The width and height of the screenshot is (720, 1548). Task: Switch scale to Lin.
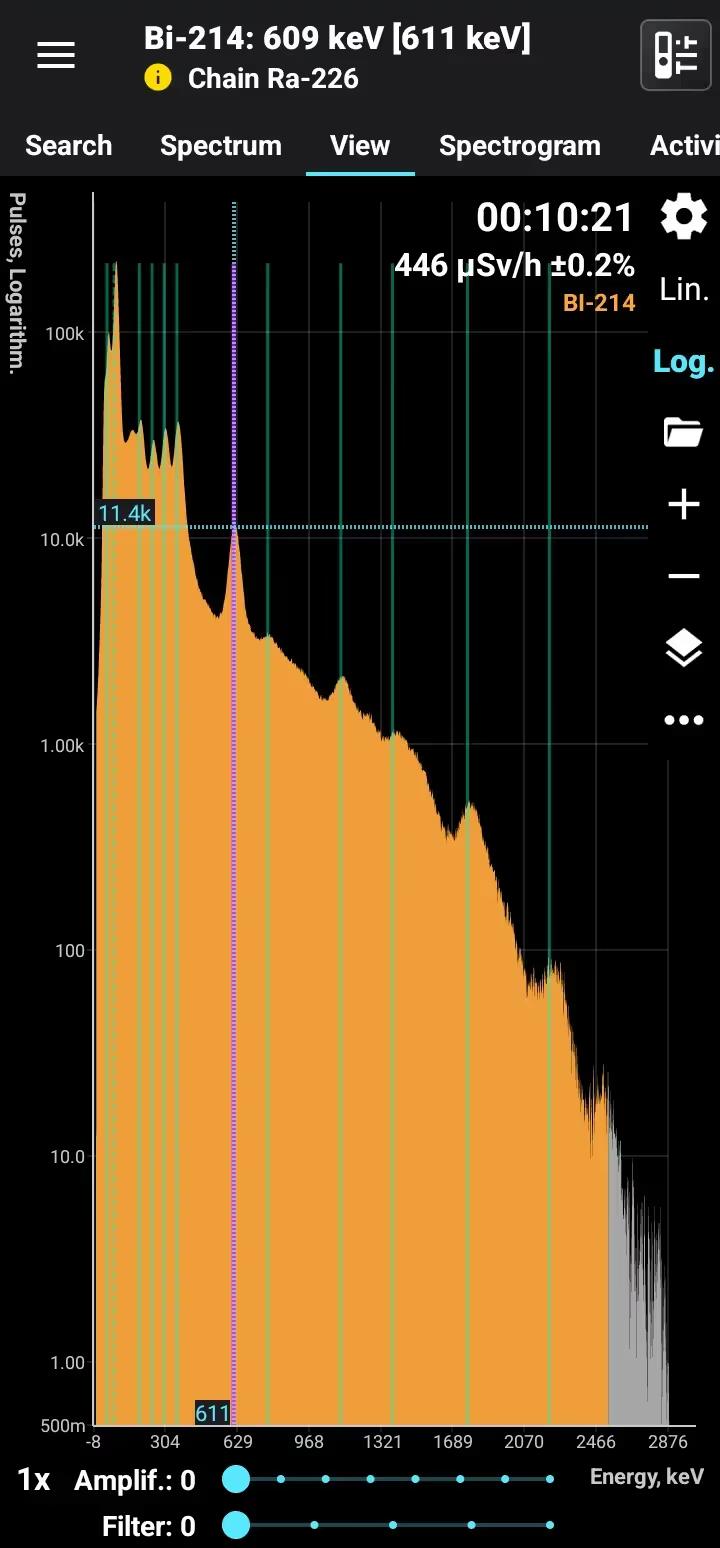tap(684, 290)
